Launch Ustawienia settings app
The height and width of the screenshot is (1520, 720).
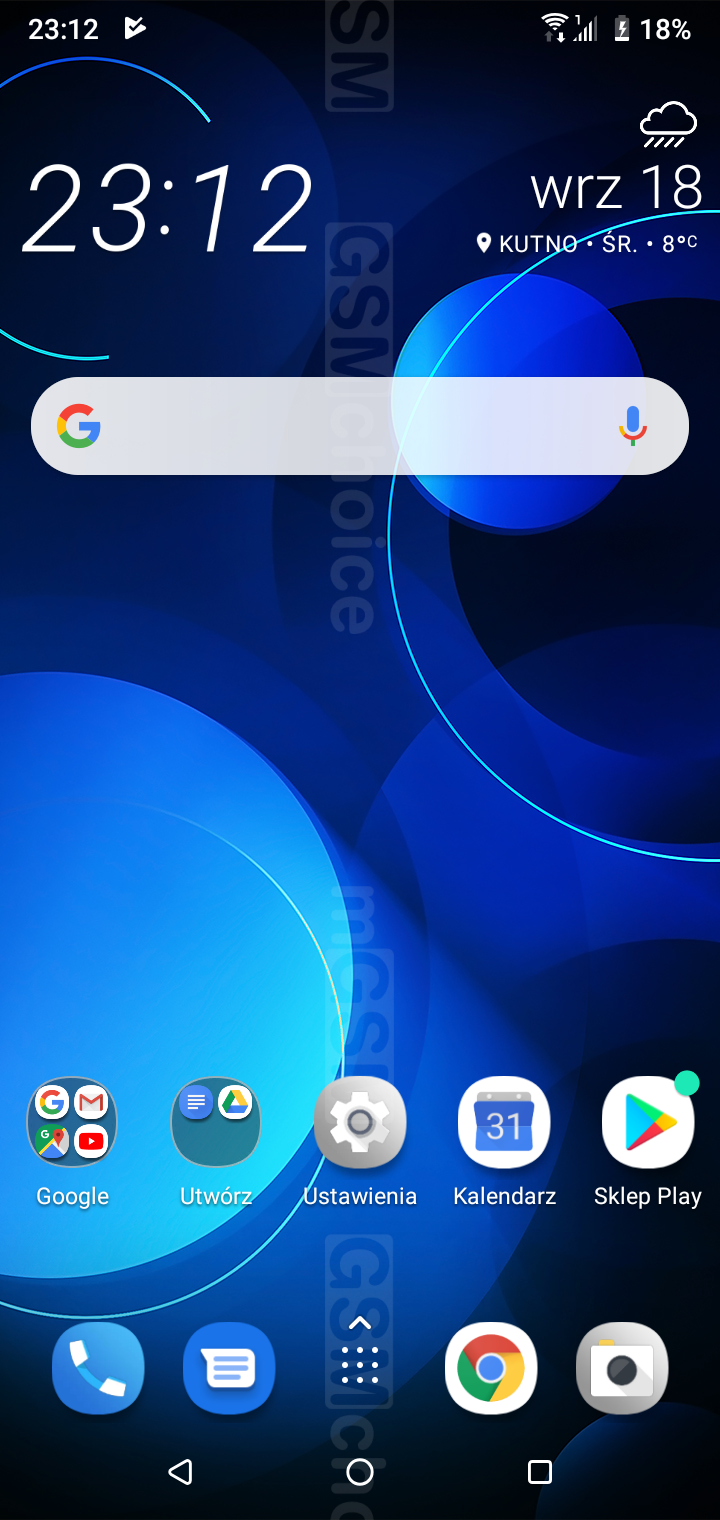360,1123
